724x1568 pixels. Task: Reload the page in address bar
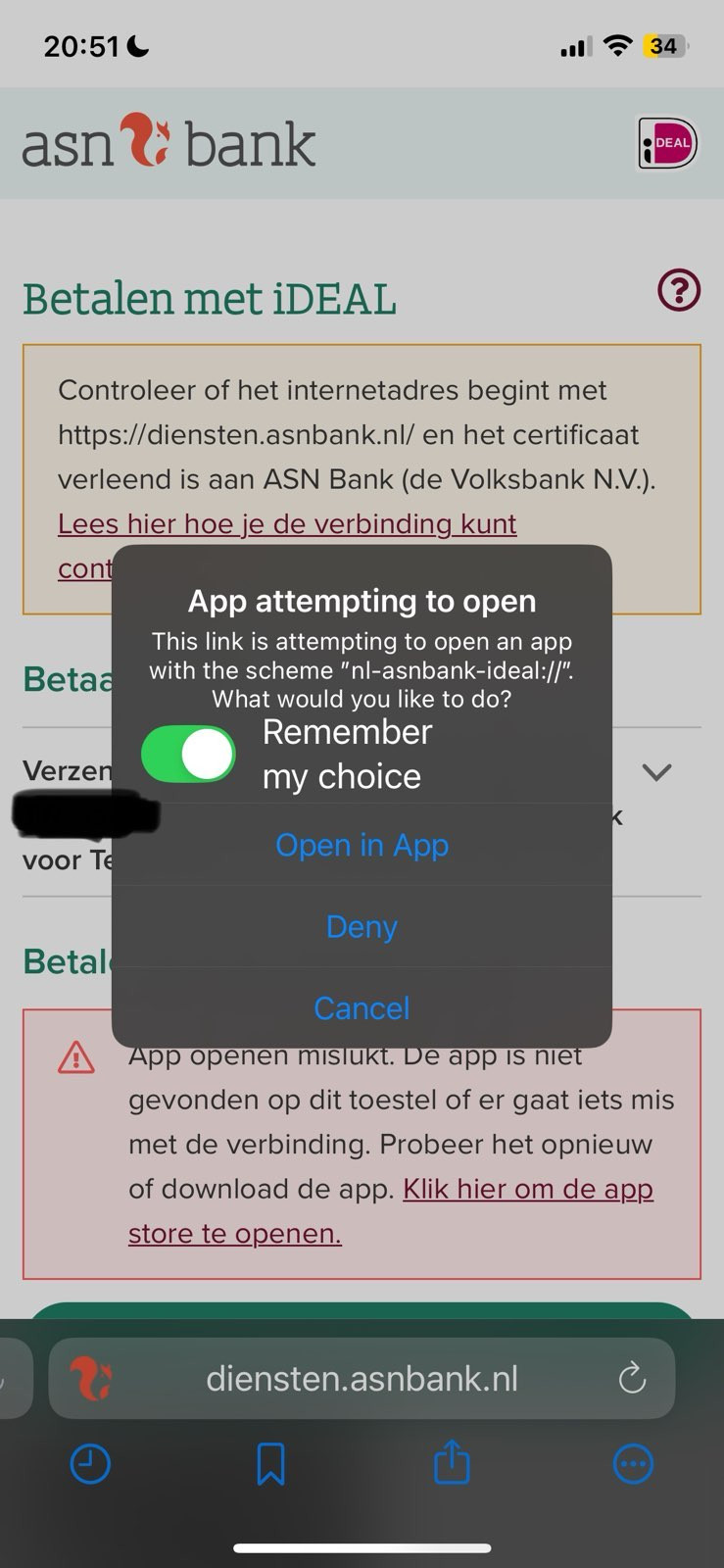pos(632,1378)
